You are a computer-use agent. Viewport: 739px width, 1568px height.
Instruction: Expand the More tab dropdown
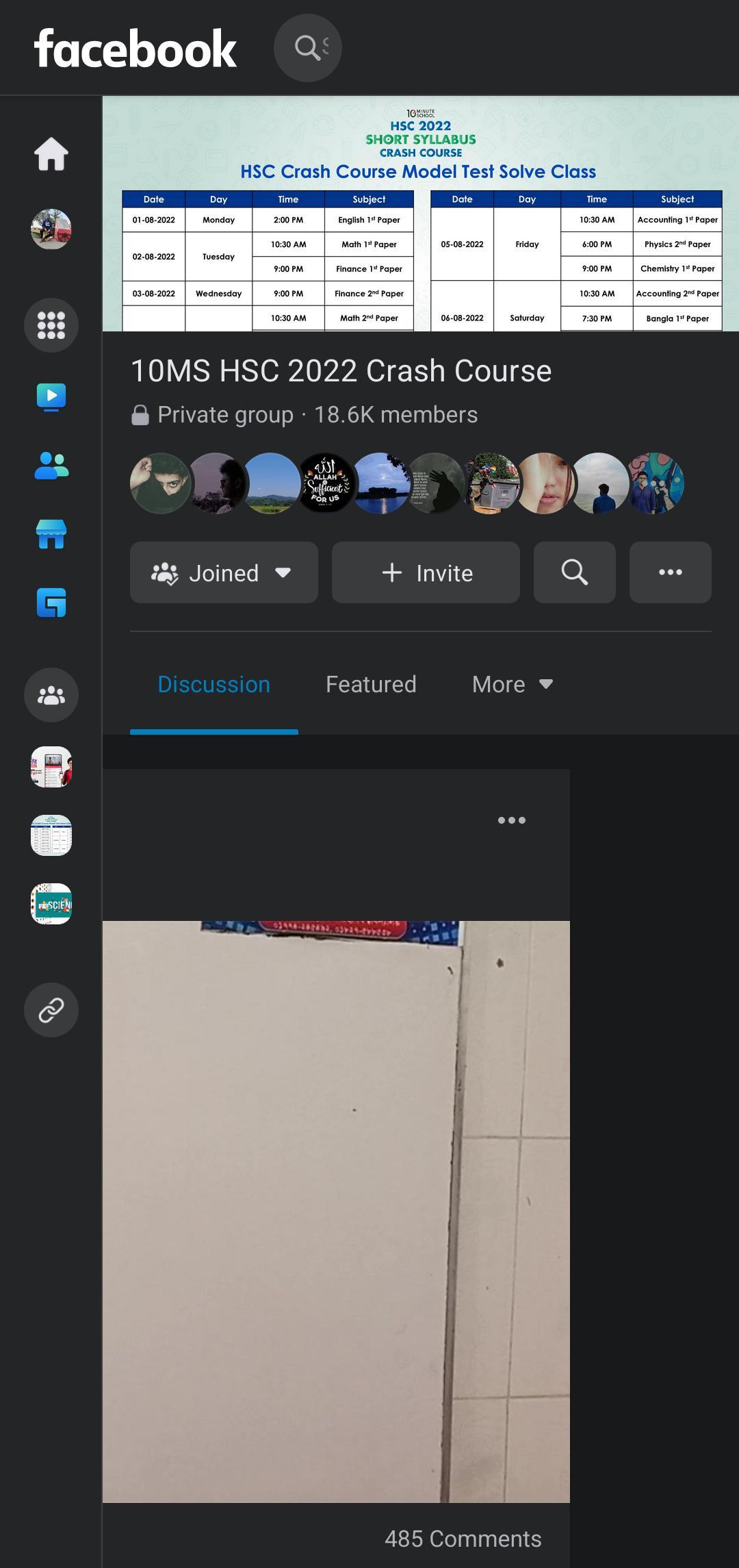coord(512,684)
